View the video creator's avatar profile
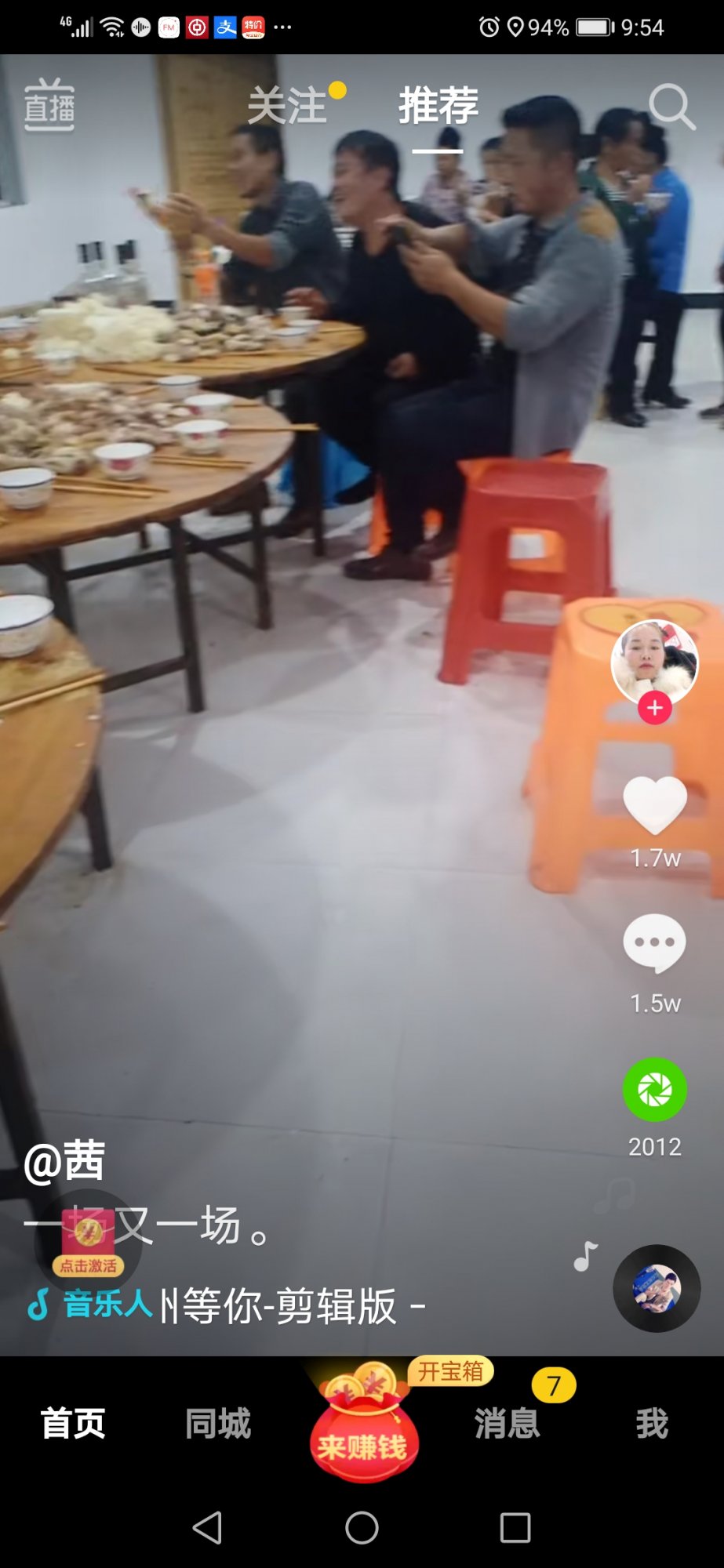 [x=654, y=660]
